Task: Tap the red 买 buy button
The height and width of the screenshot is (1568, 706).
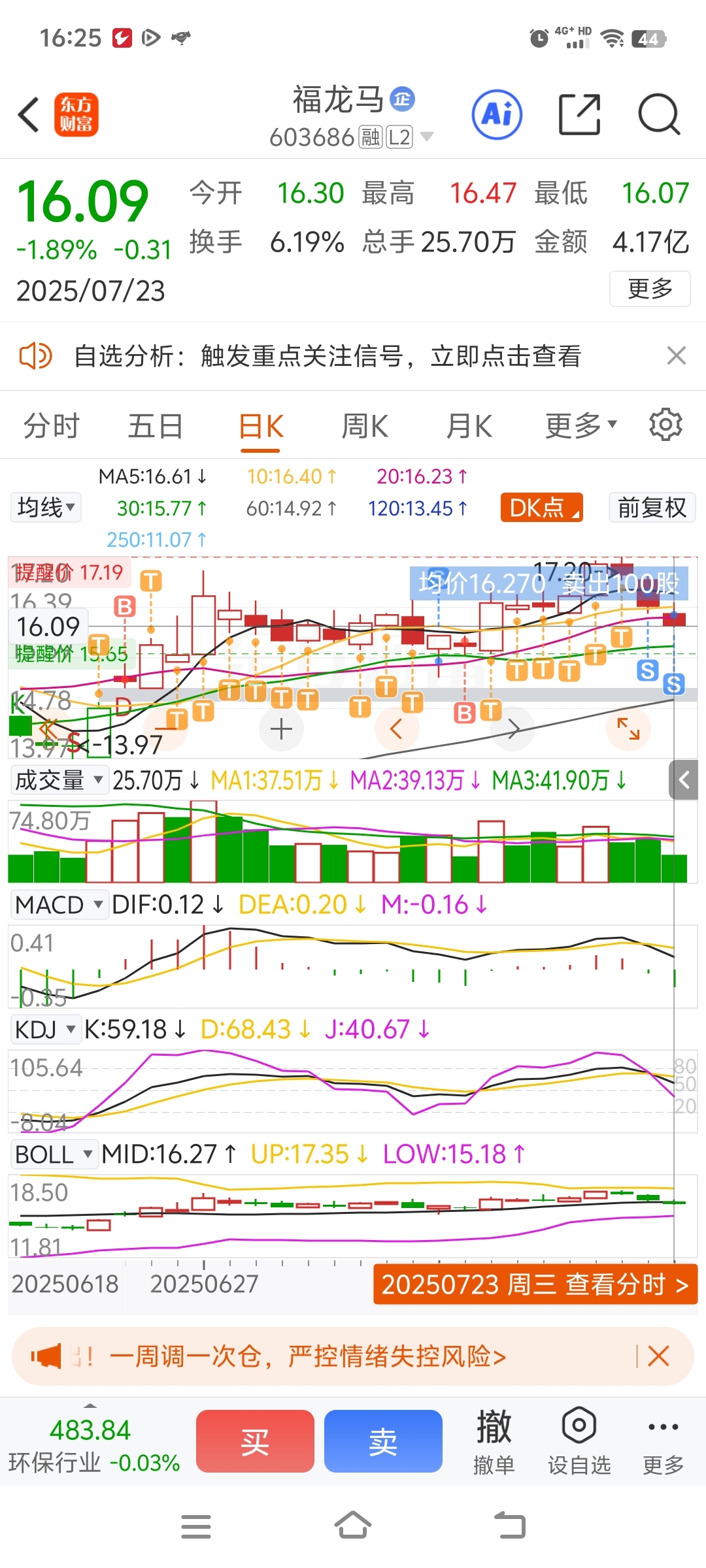Action: pyautogui.click(x=255, y=1441)
